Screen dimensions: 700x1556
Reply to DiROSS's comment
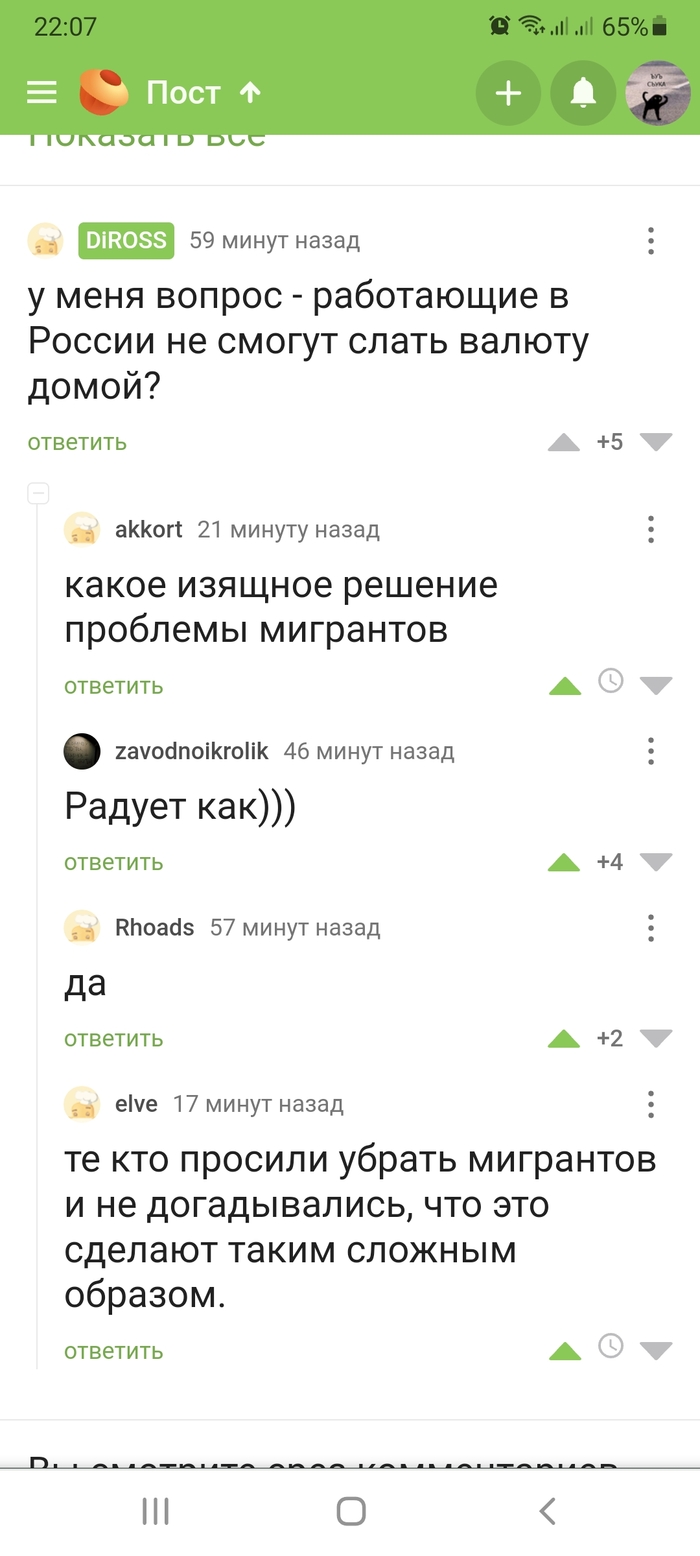coord(77,442)
